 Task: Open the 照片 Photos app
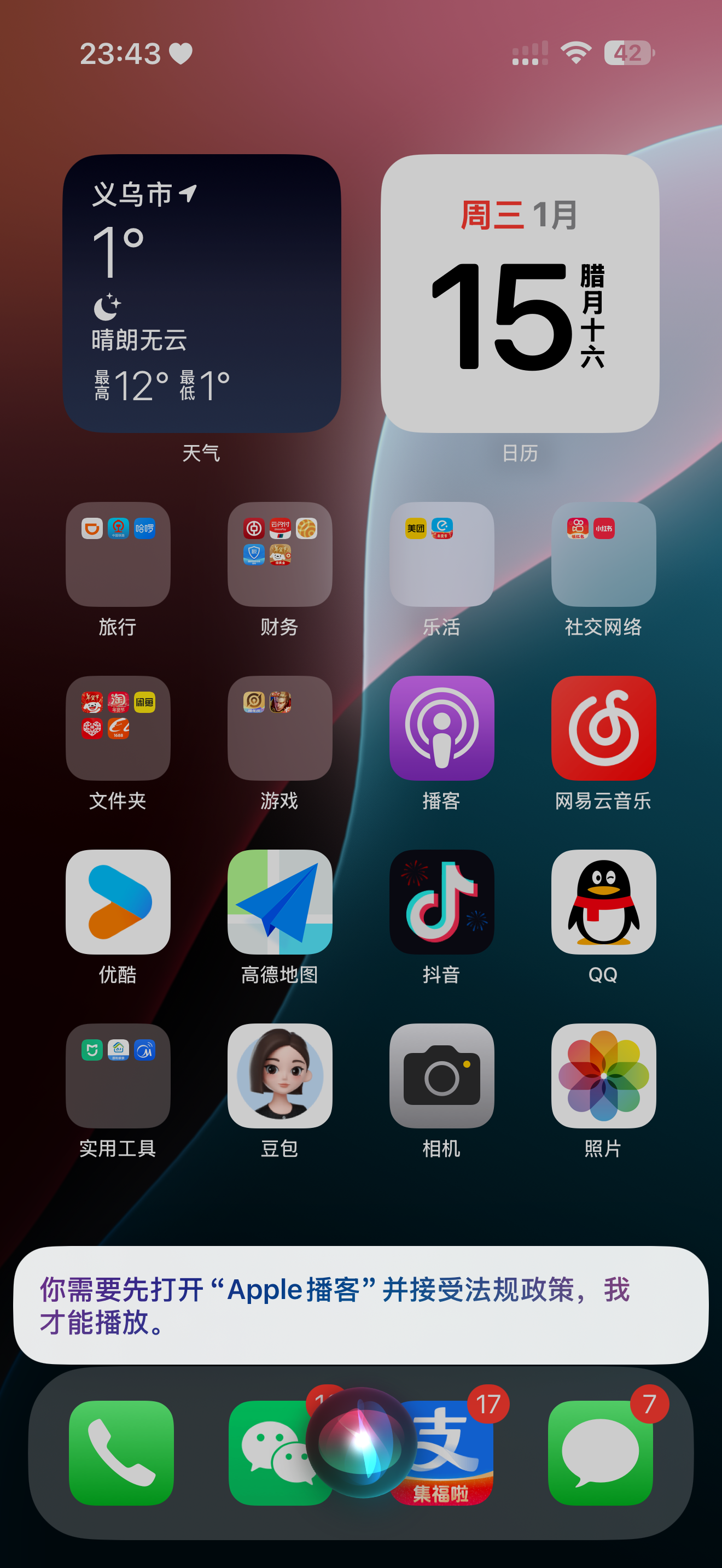tap(603, 1075)
